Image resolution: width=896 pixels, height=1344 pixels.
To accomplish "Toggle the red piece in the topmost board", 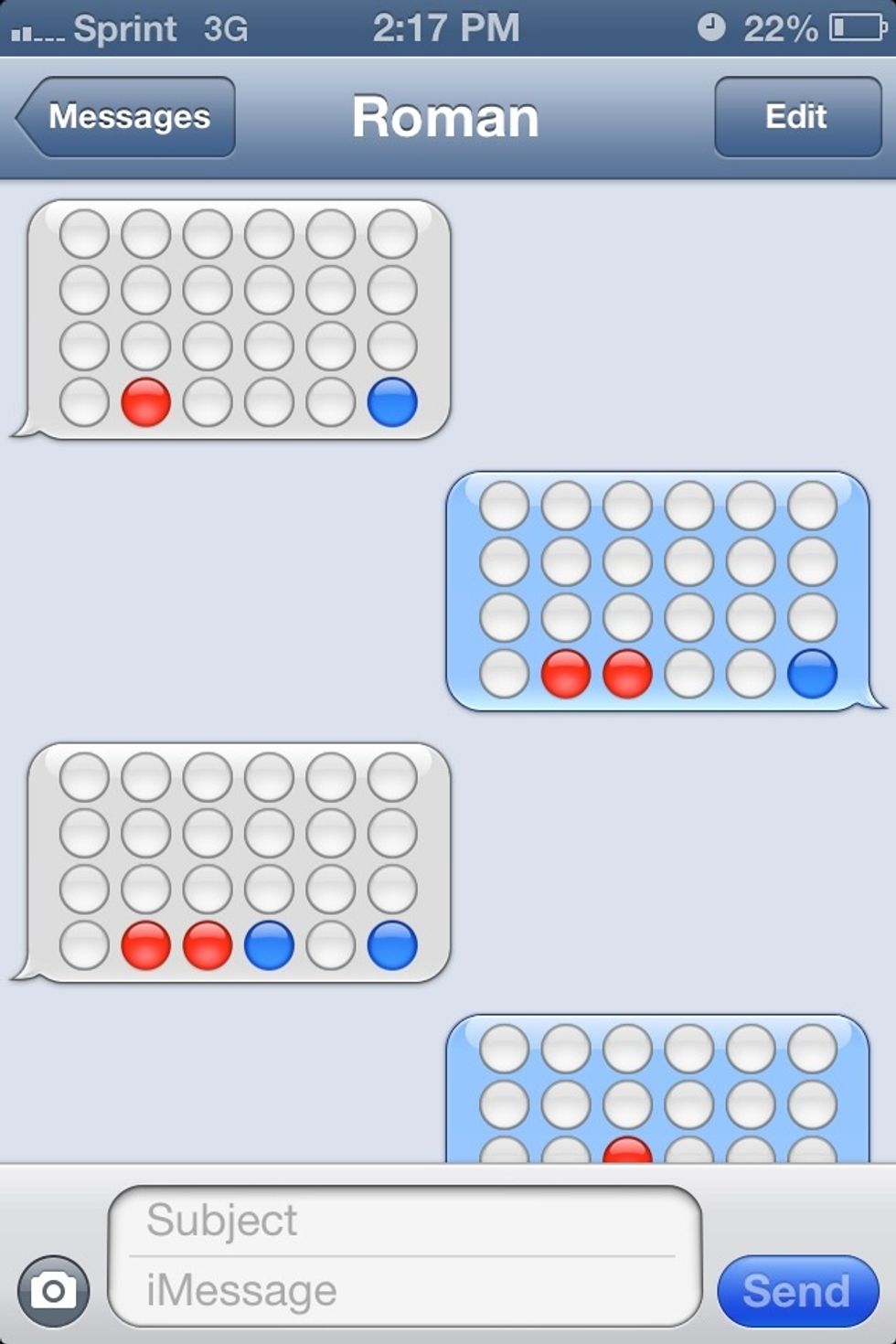I will tap(146, 400).
